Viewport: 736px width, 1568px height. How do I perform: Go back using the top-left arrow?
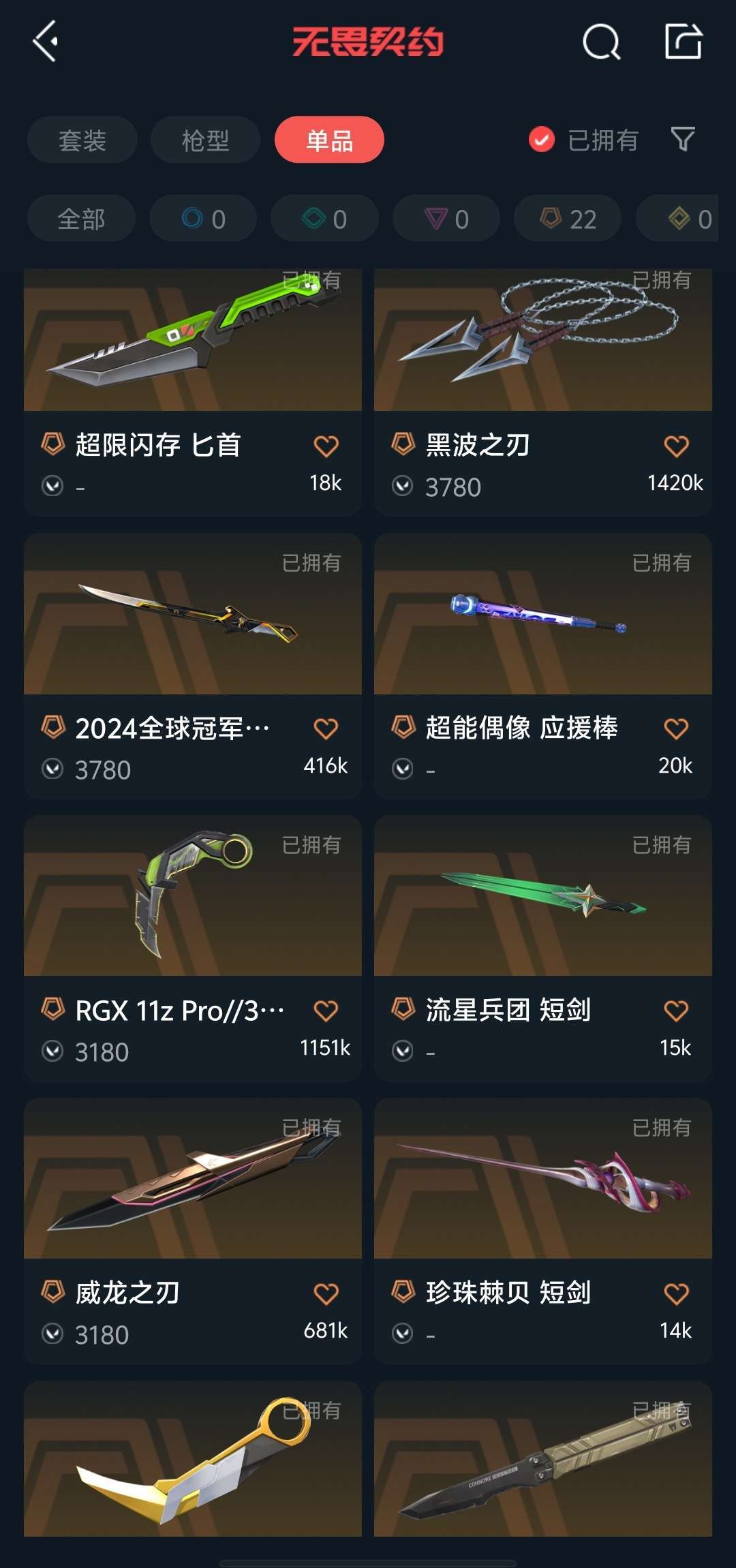45,42
